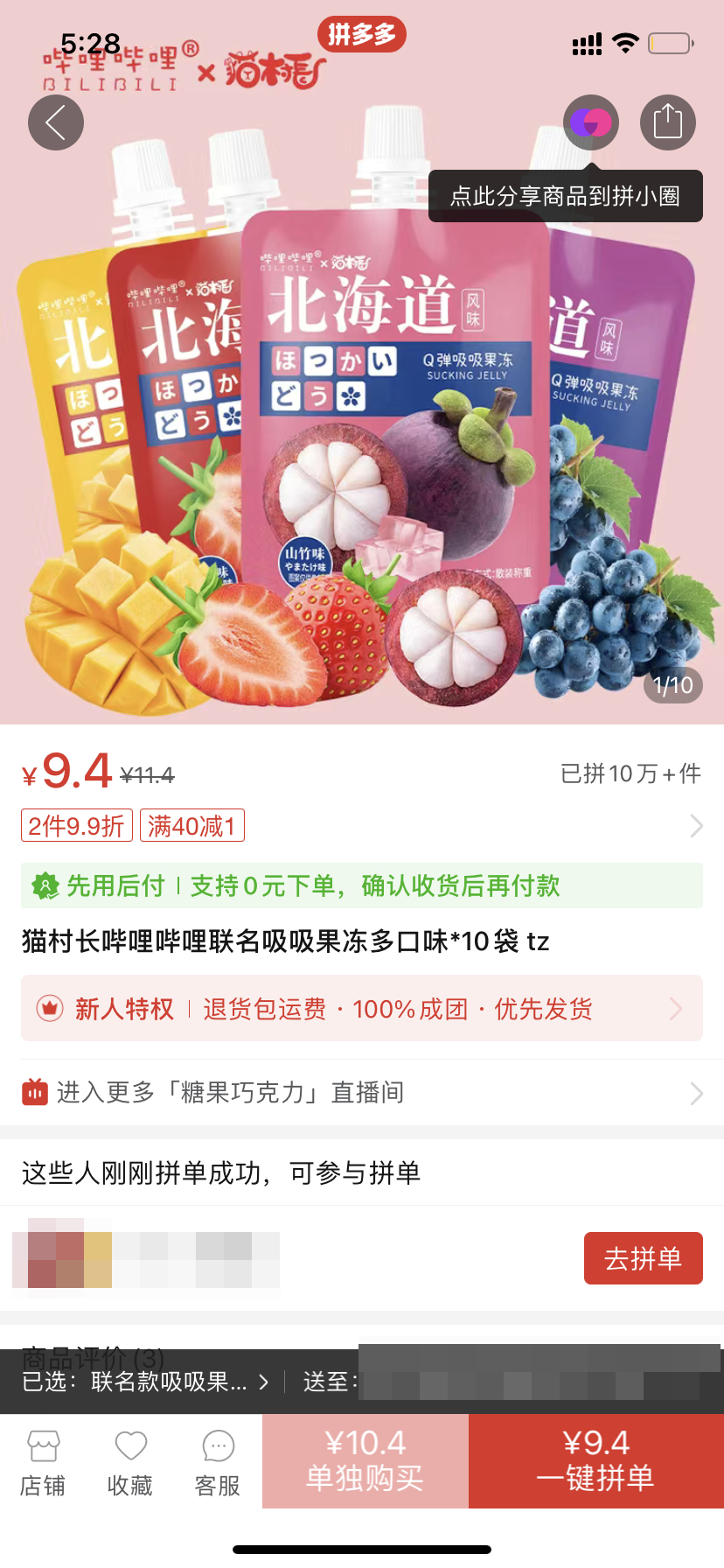Tap ¥10.4 单独购买 buy alone button
The height and width of the screenshot is (1568, 724).
point(365,1459)
